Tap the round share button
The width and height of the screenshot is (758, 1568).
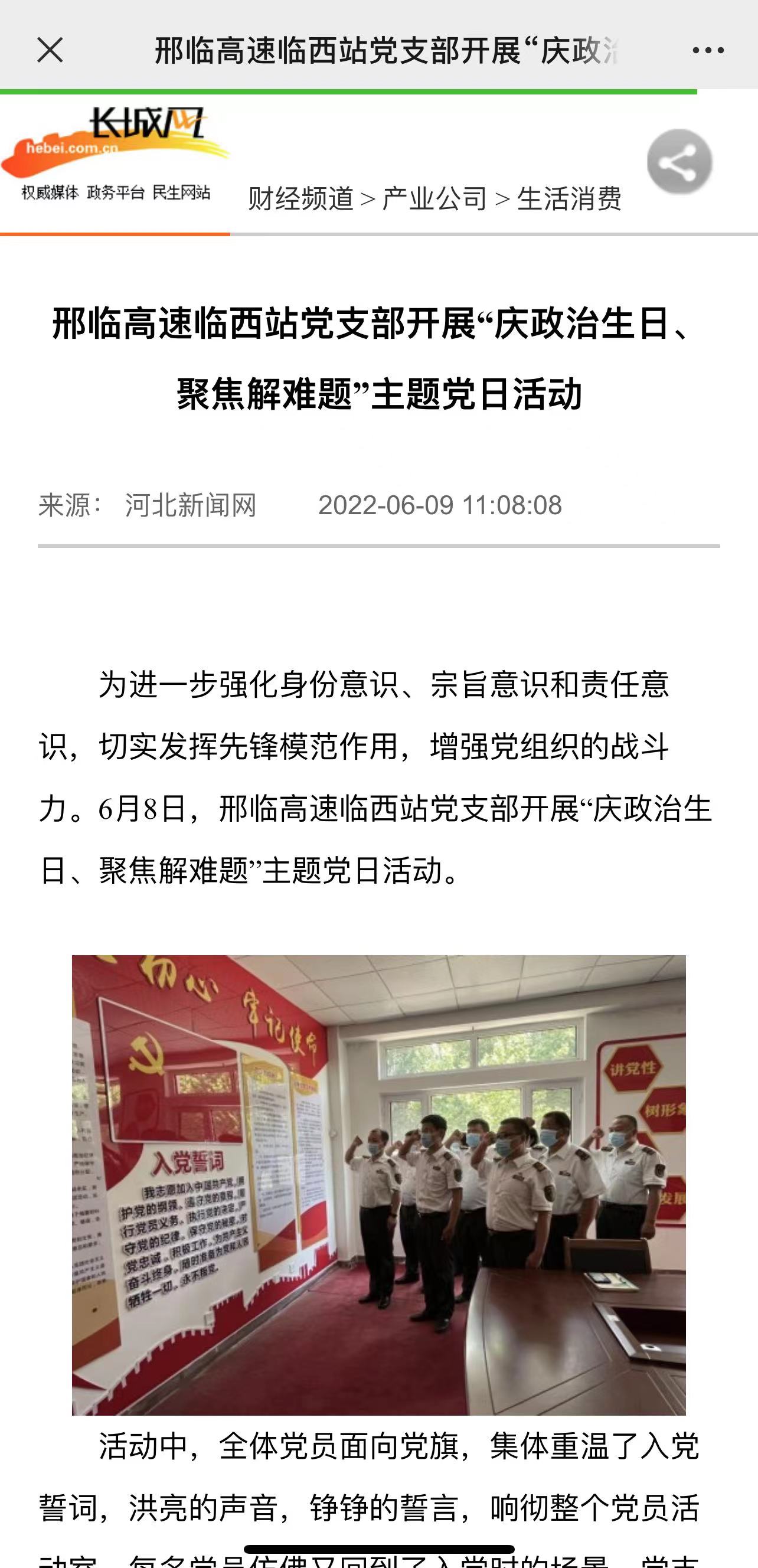(679, 162)
